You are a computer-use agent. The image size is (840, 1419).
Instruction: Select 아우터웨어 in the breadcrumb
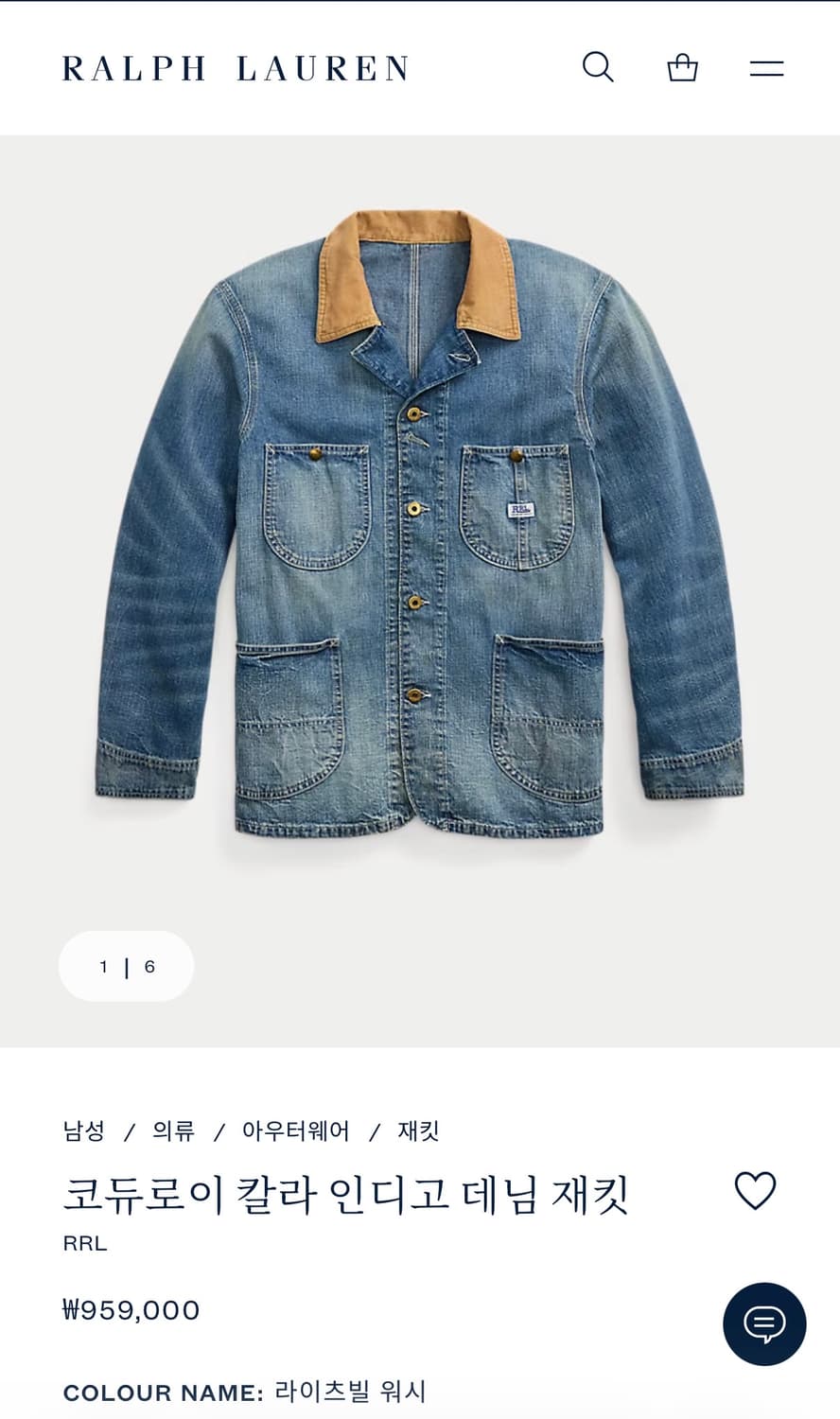(x=295, y=1130)
